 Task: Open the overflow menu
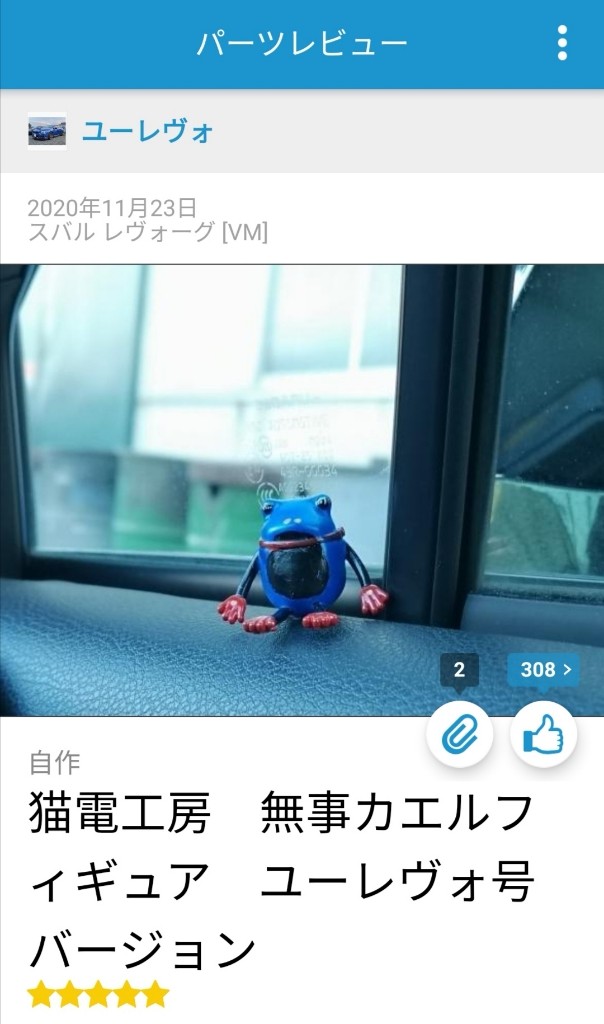coord(562,43)
